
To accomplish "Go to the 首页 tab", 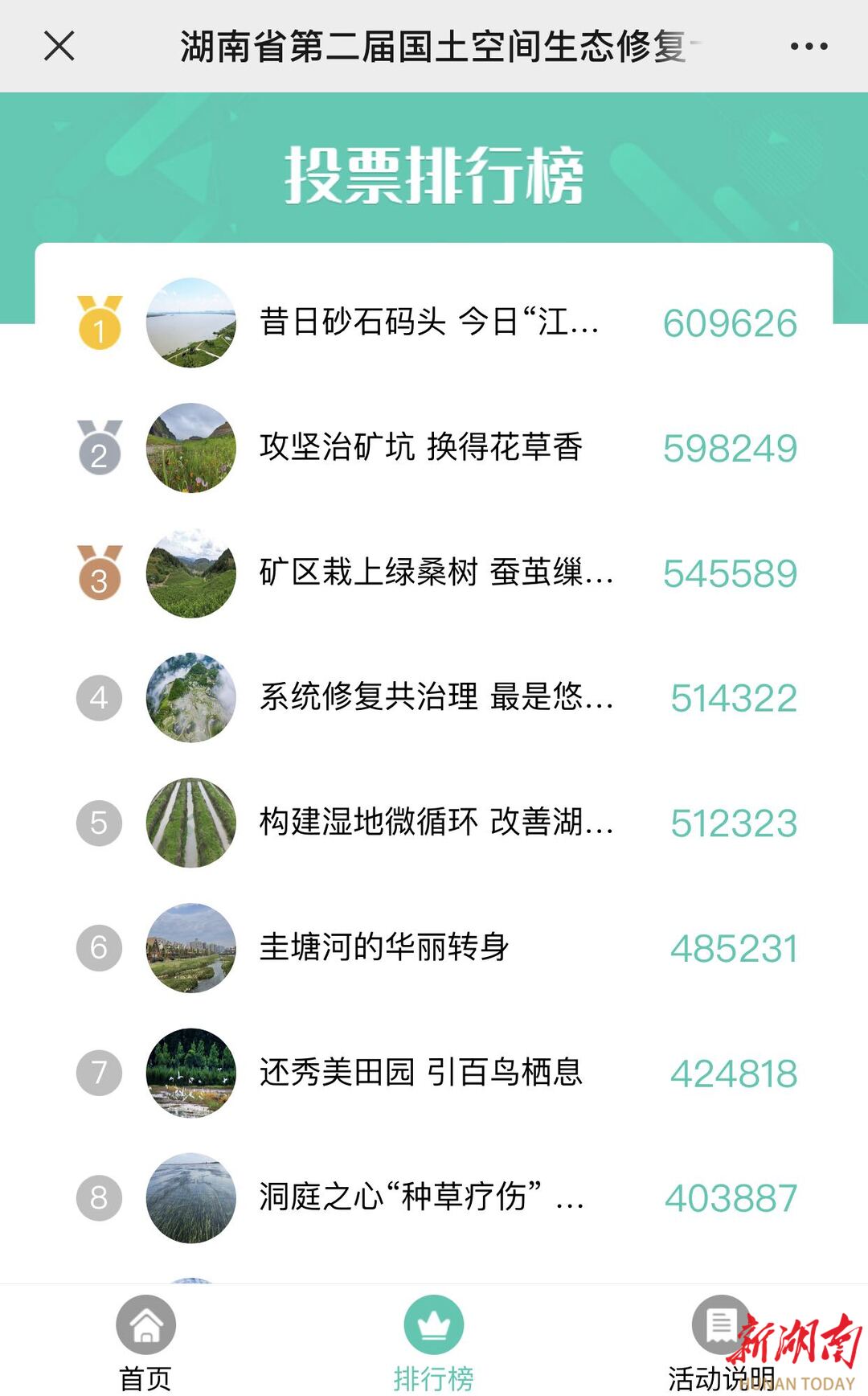I will click(145, 1341).
